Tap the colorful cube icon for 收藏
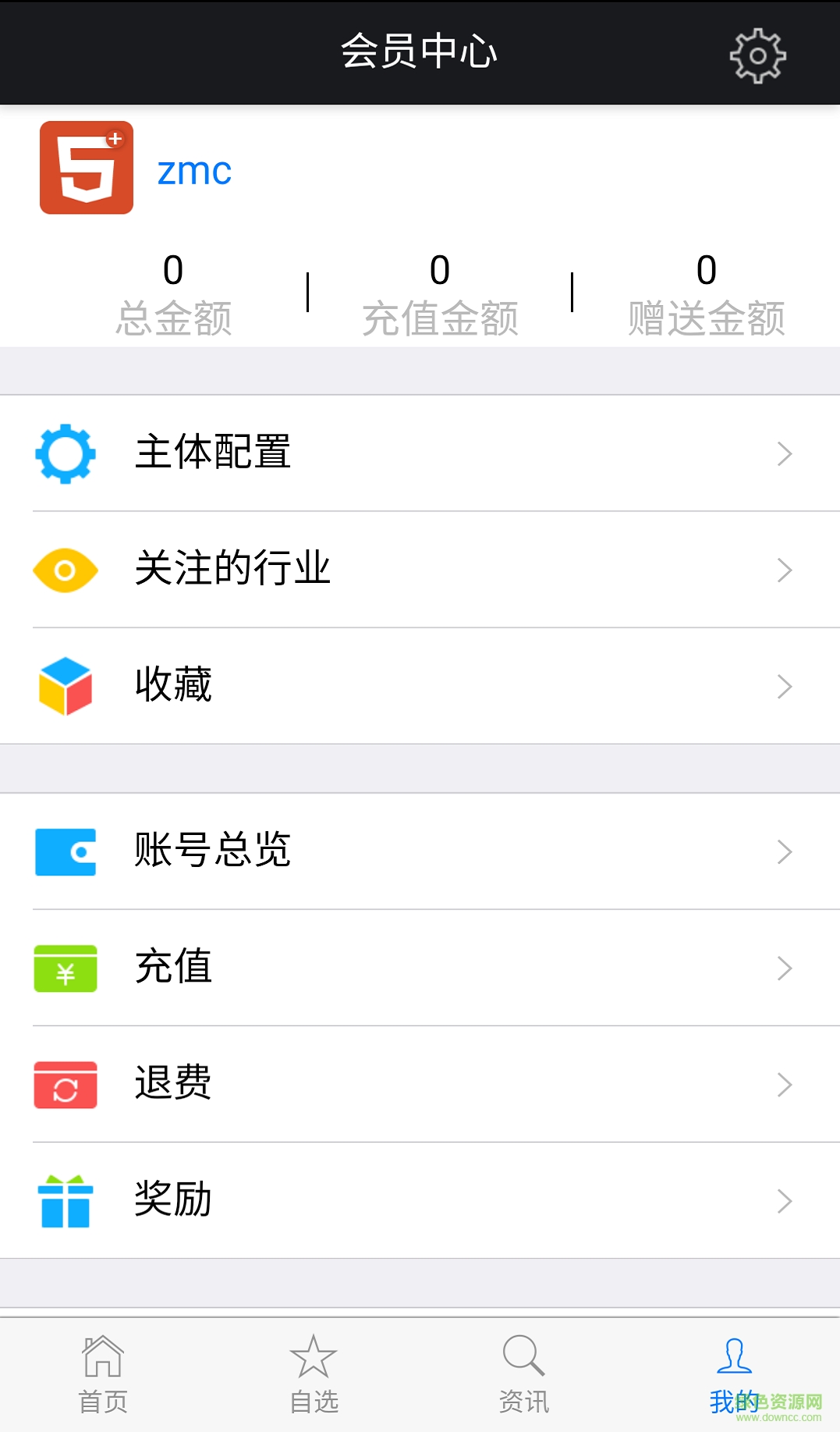 coord(65,686)
